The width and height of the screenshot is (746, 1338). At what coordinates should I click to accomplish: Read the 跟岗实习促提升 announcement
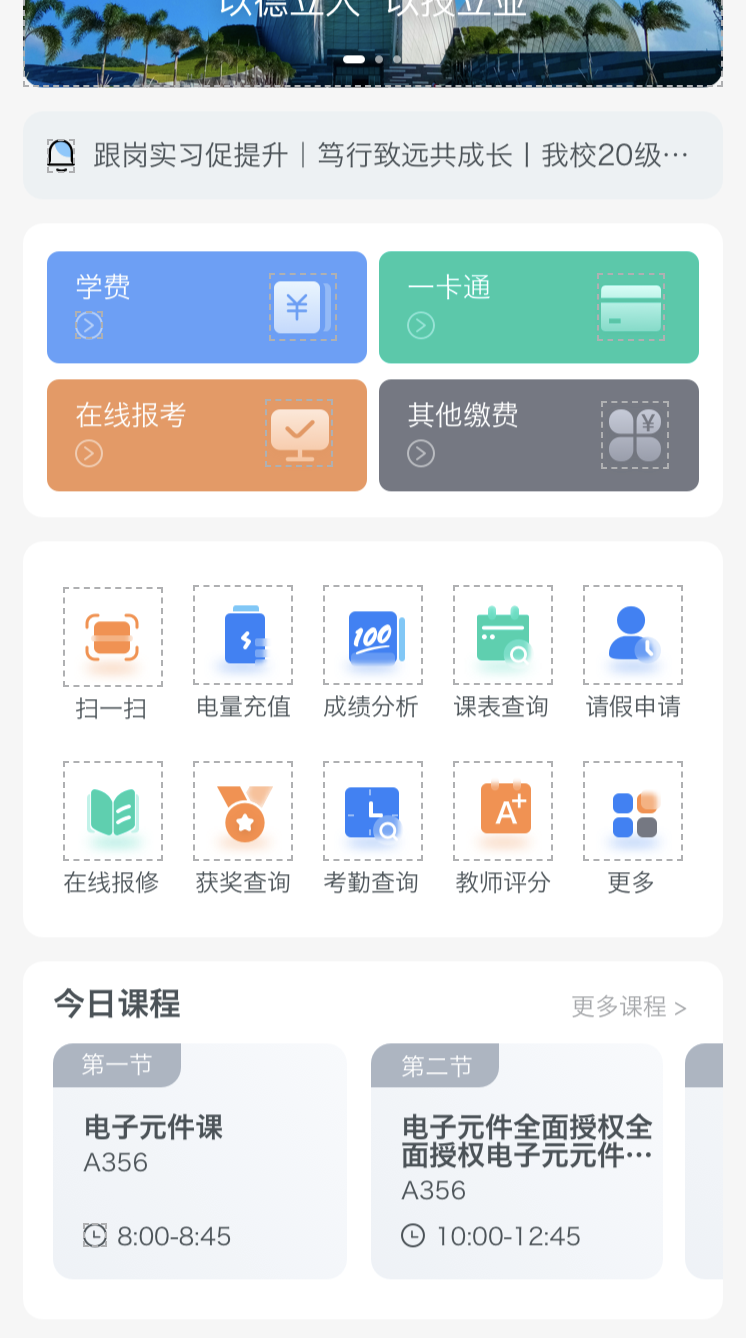click(390, 155)
